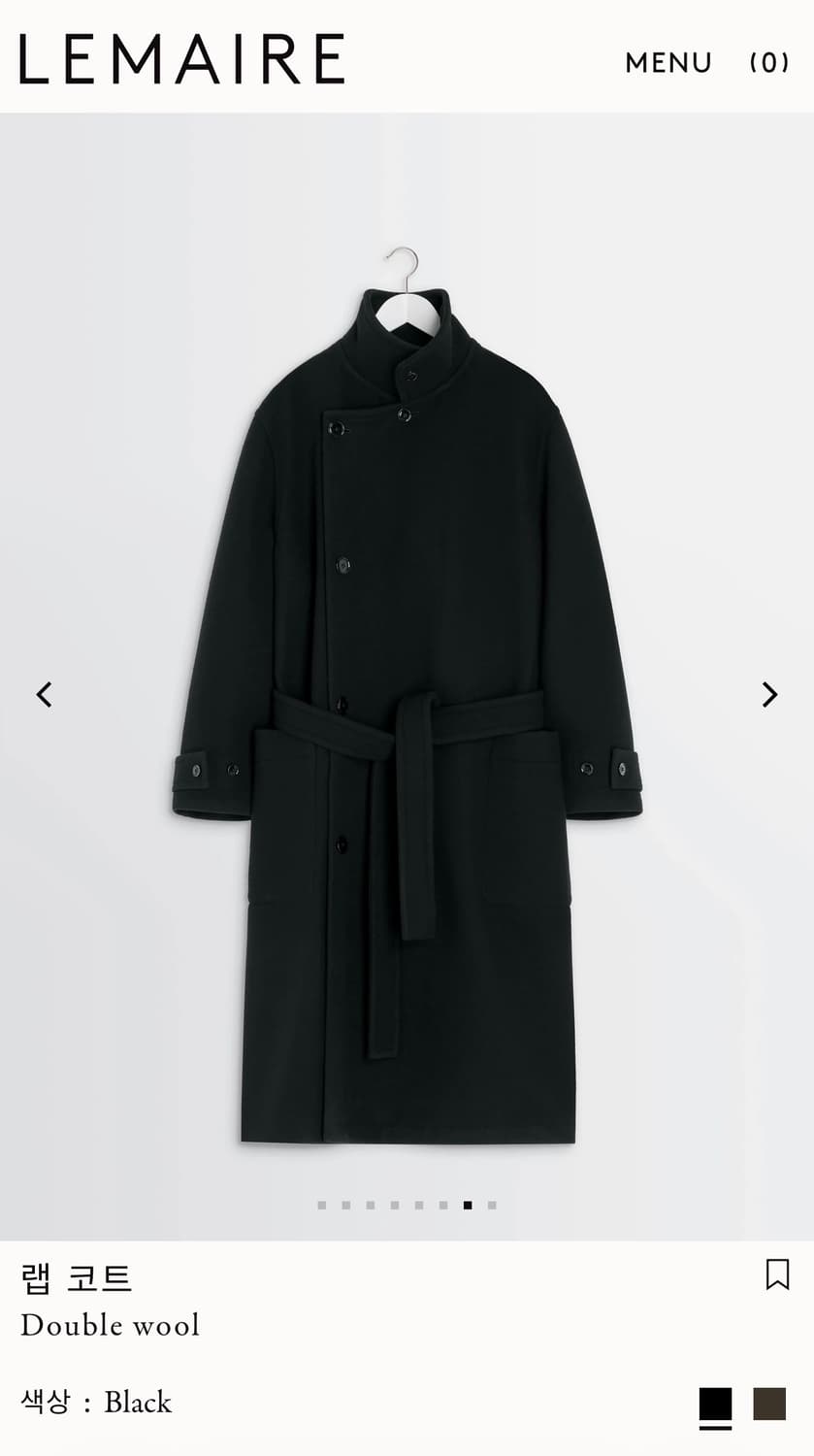Image resolution: width=814 pixels, height=1456 pixels.
Task: Select the second carousel dot
Action: pyautogui.click(x=345, y=1205)
